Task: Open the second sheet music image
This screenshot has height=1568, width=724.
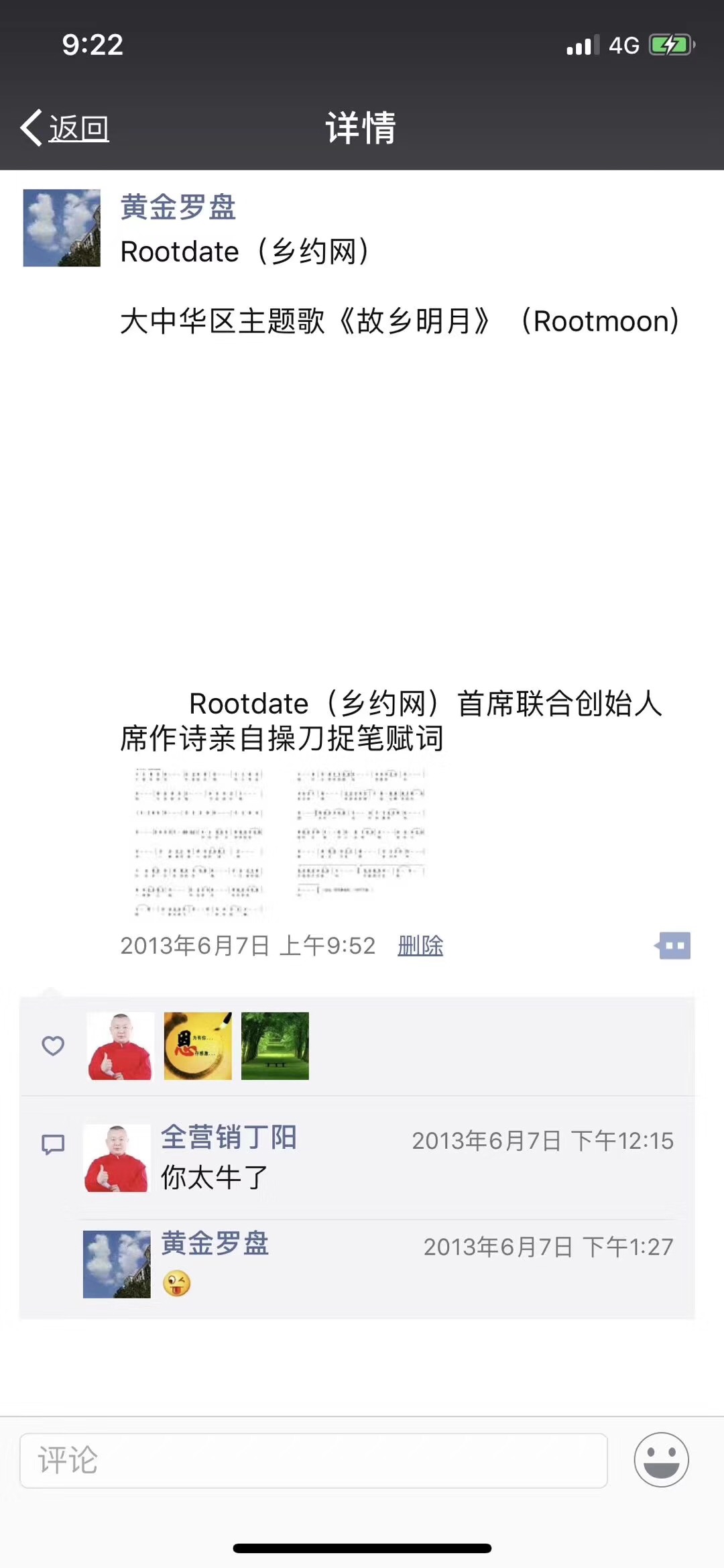Action: (x=361, y=834)
